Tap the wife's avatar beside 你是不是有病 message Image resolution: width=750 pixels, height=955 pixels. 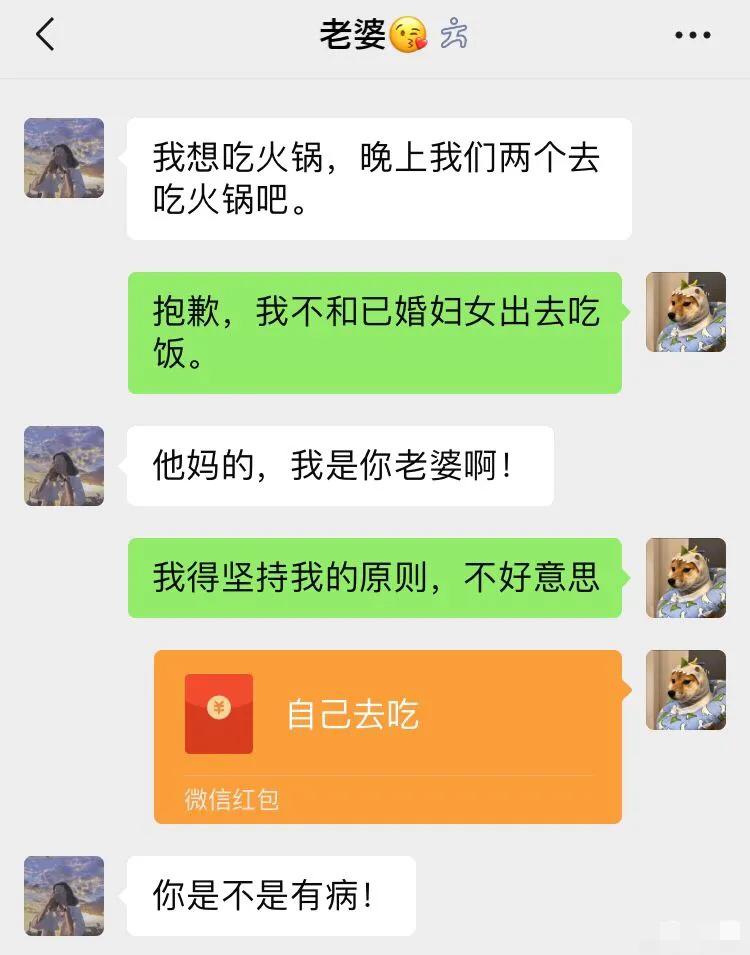coord(63,896)
